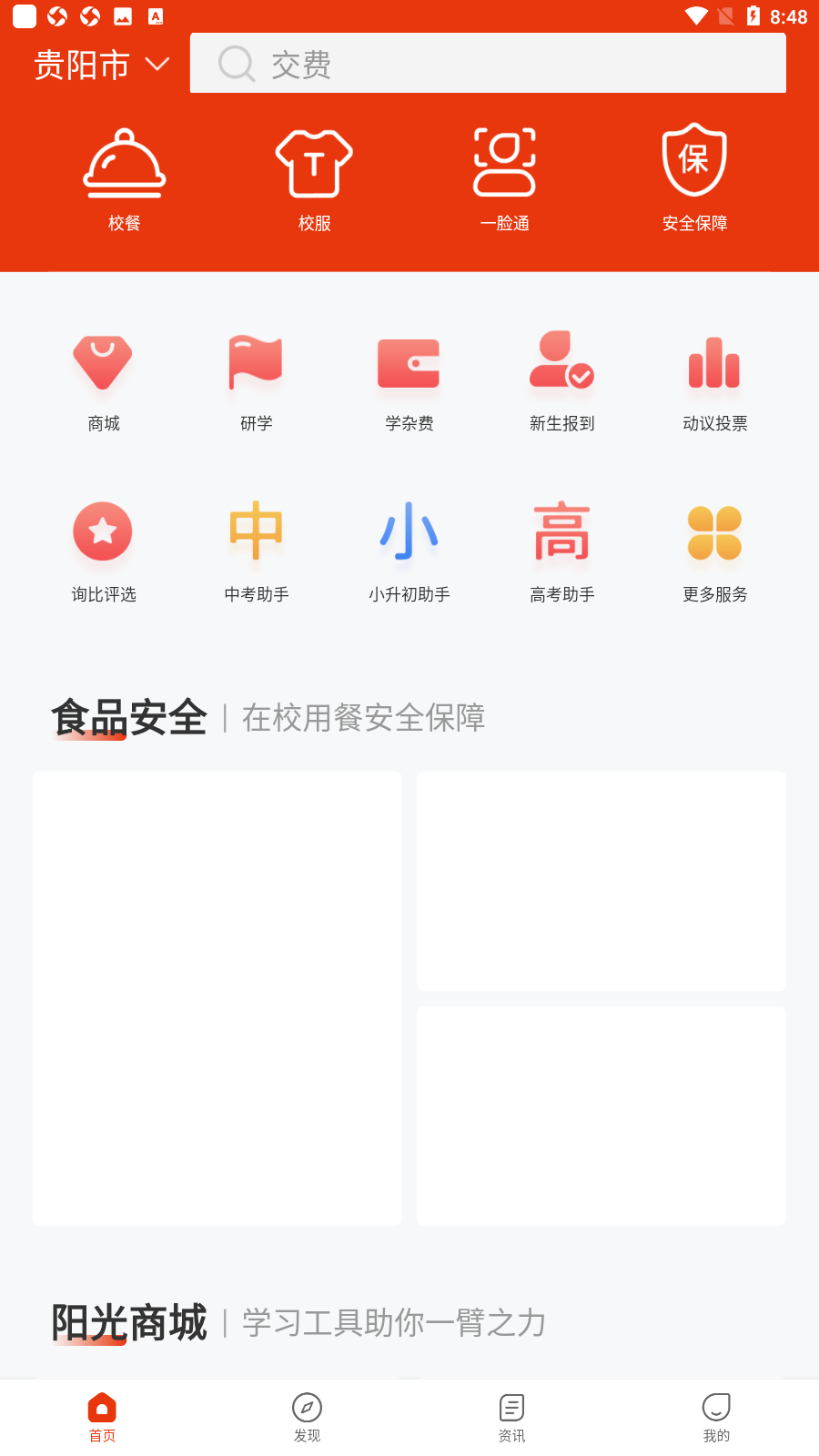Open 一脸通 face pass
Image resolution: width=819 pixels, height=1456 pixels.
pyautogui.click(x=505, y=180)
